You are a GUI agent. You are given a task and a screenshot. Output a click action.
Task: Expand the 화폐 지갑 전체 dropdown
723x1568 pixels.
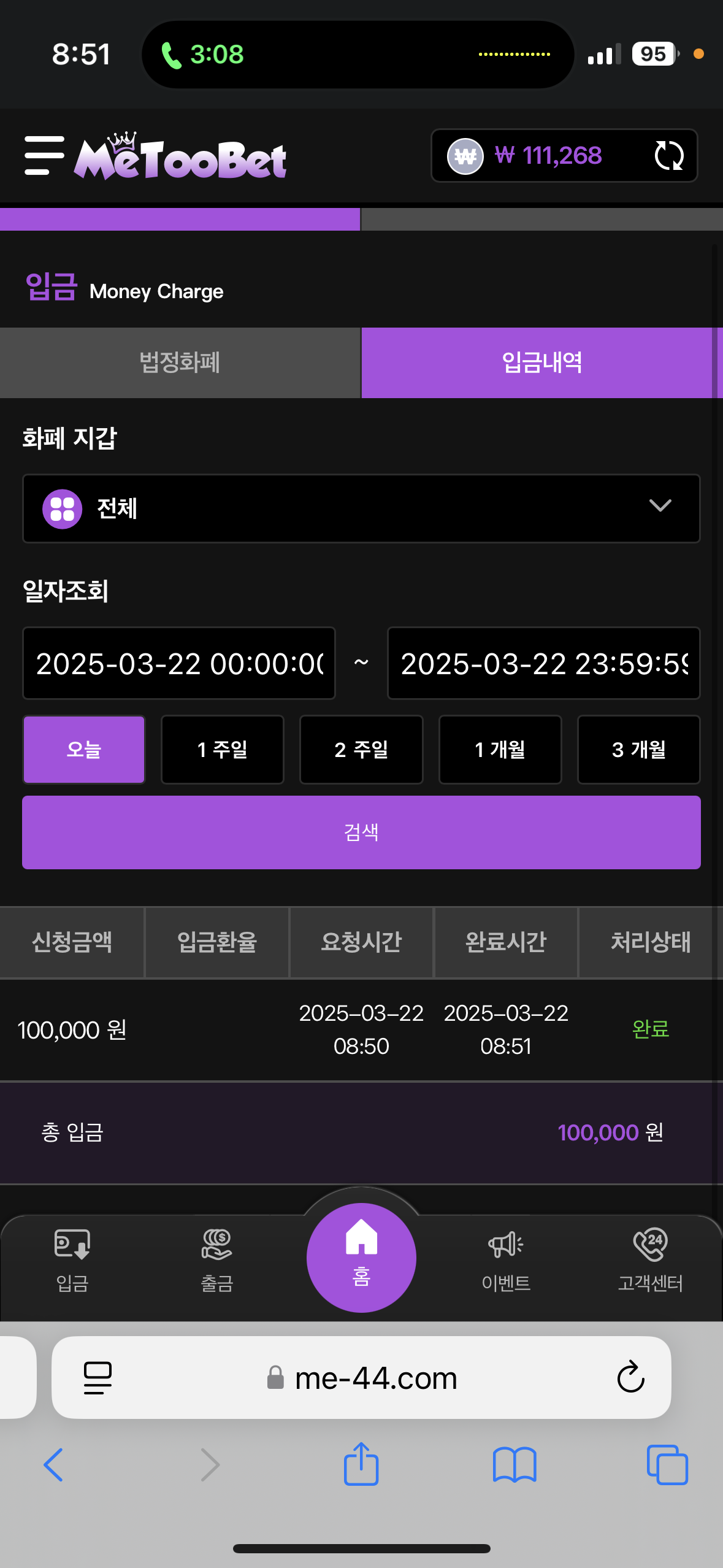[361, 508]
